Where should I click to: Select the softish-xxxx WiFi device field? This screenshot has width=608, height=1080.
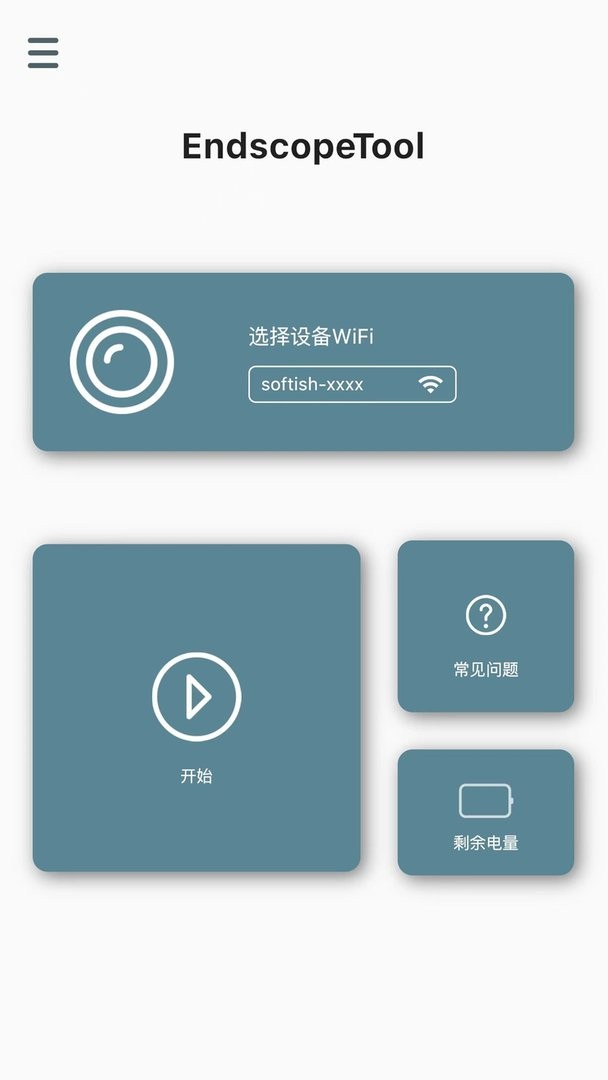352,384
